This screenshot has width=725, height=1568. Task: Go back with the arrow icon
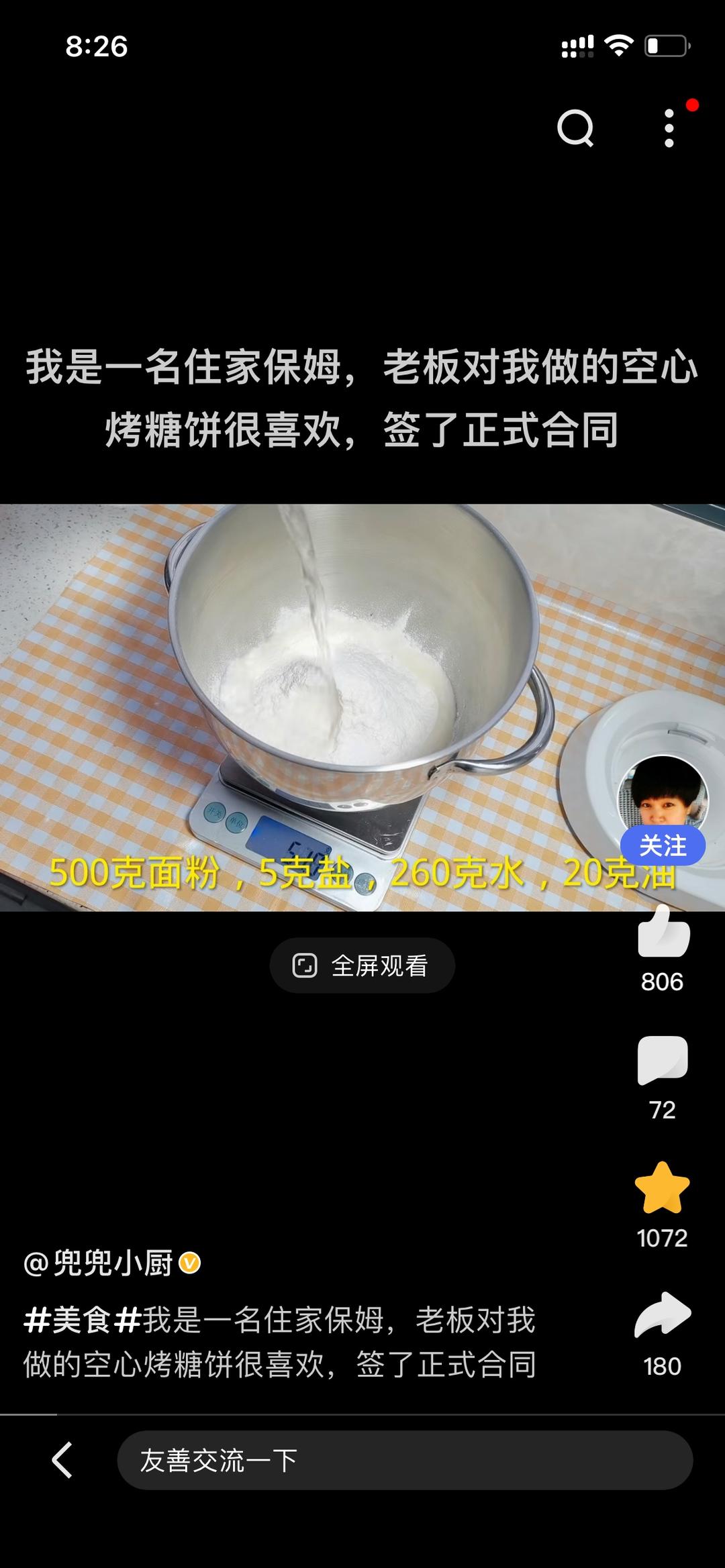coord(62,1460)
